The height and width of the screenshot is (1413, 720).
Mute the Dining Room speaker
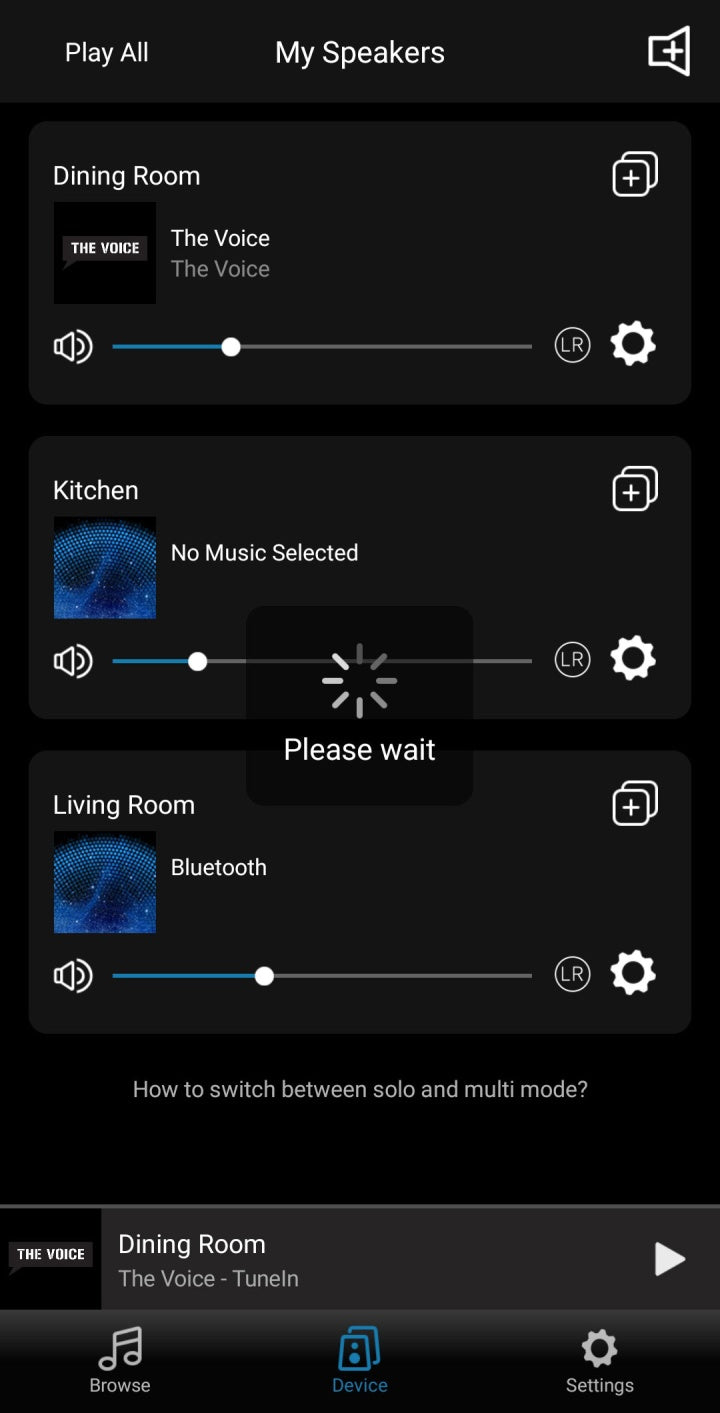[73, 347]
